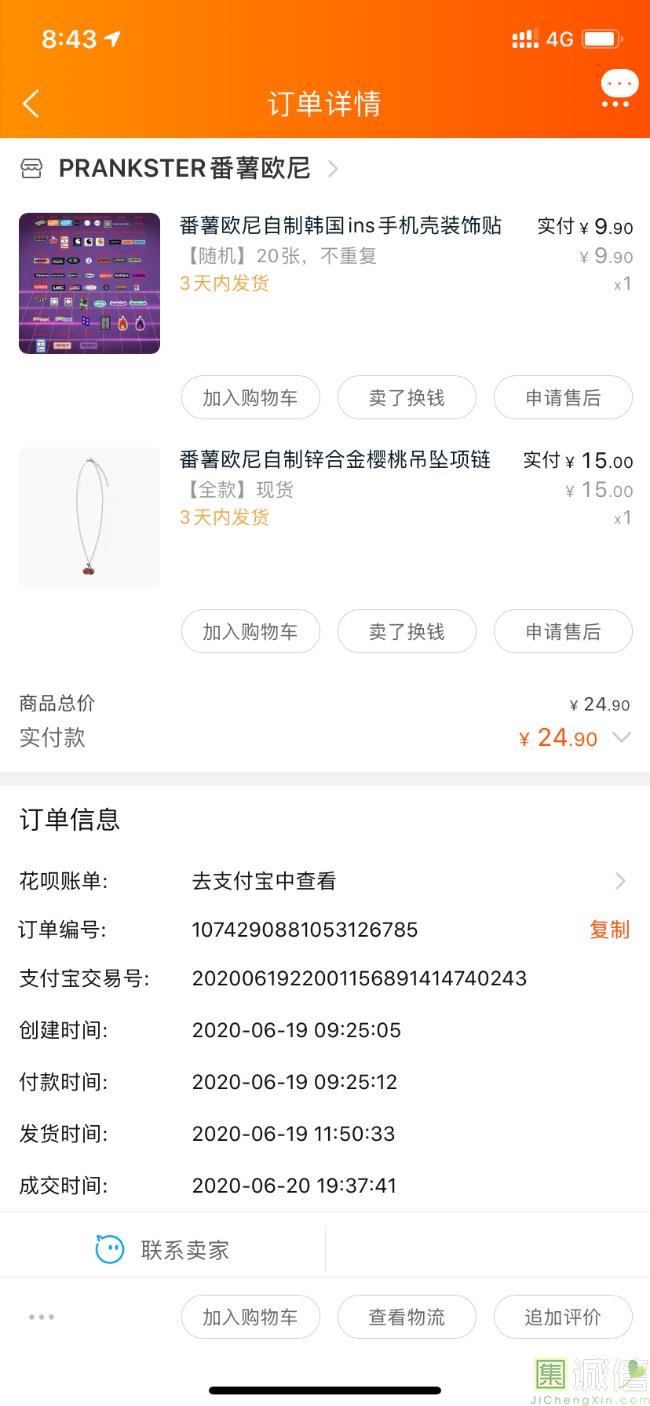Open the phone case sticker product image
Image resolution: width=650 pixels, height=1406 pixels.
coord(89,283)
